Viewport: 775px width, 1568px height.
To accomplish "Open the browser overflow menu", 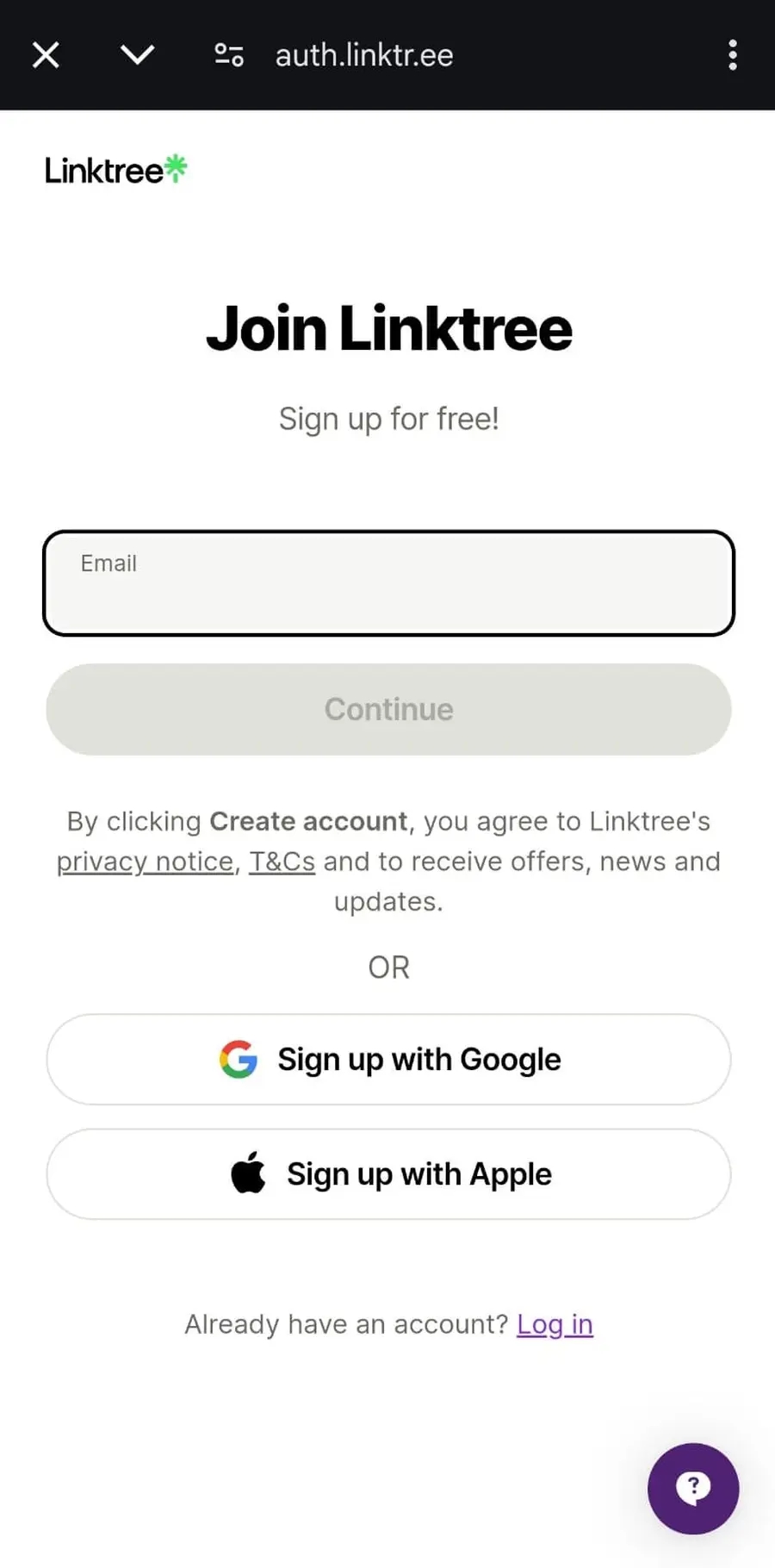I will [x=732, y=55].
